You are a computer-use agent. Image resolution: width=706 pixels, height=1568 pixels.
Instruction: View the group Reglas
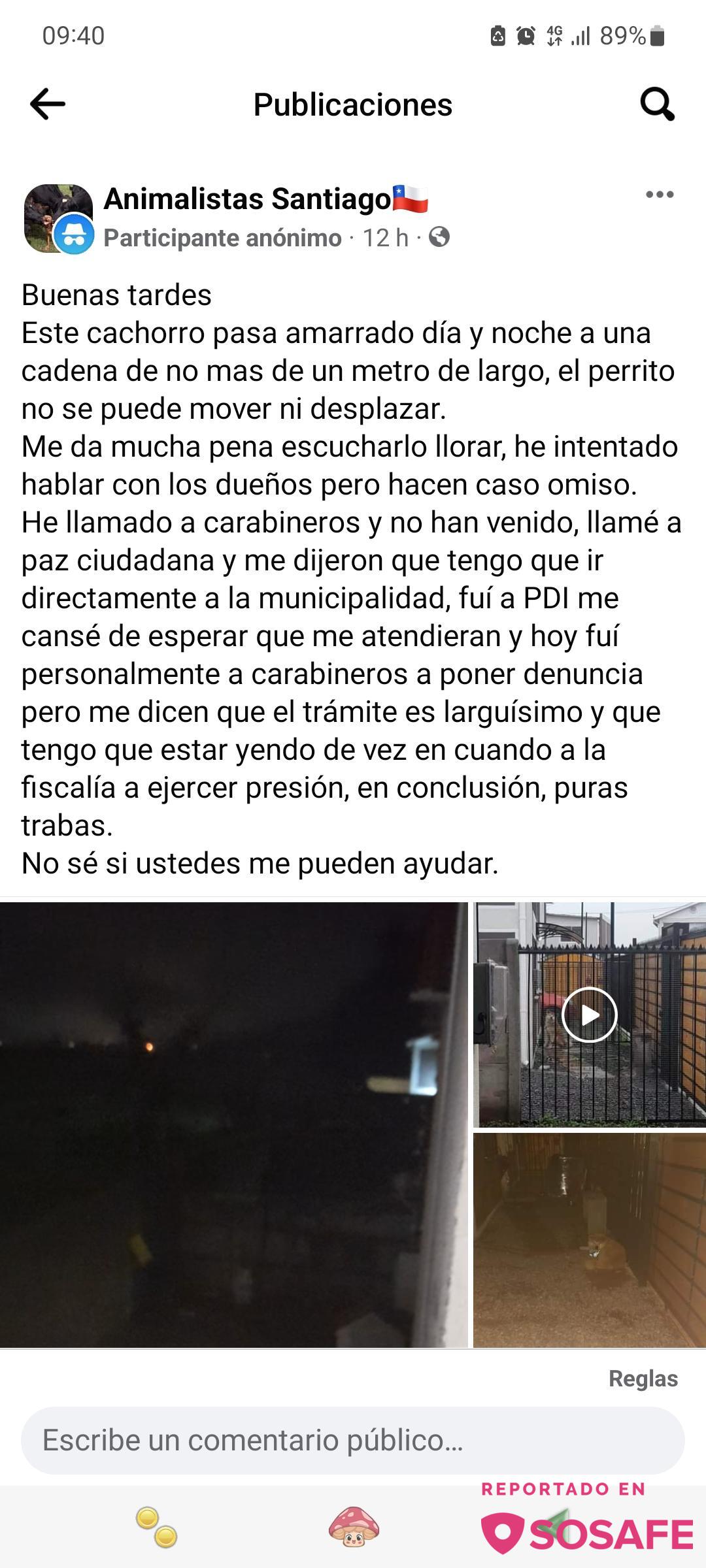pyautogui.click(x=643, y=1379)
